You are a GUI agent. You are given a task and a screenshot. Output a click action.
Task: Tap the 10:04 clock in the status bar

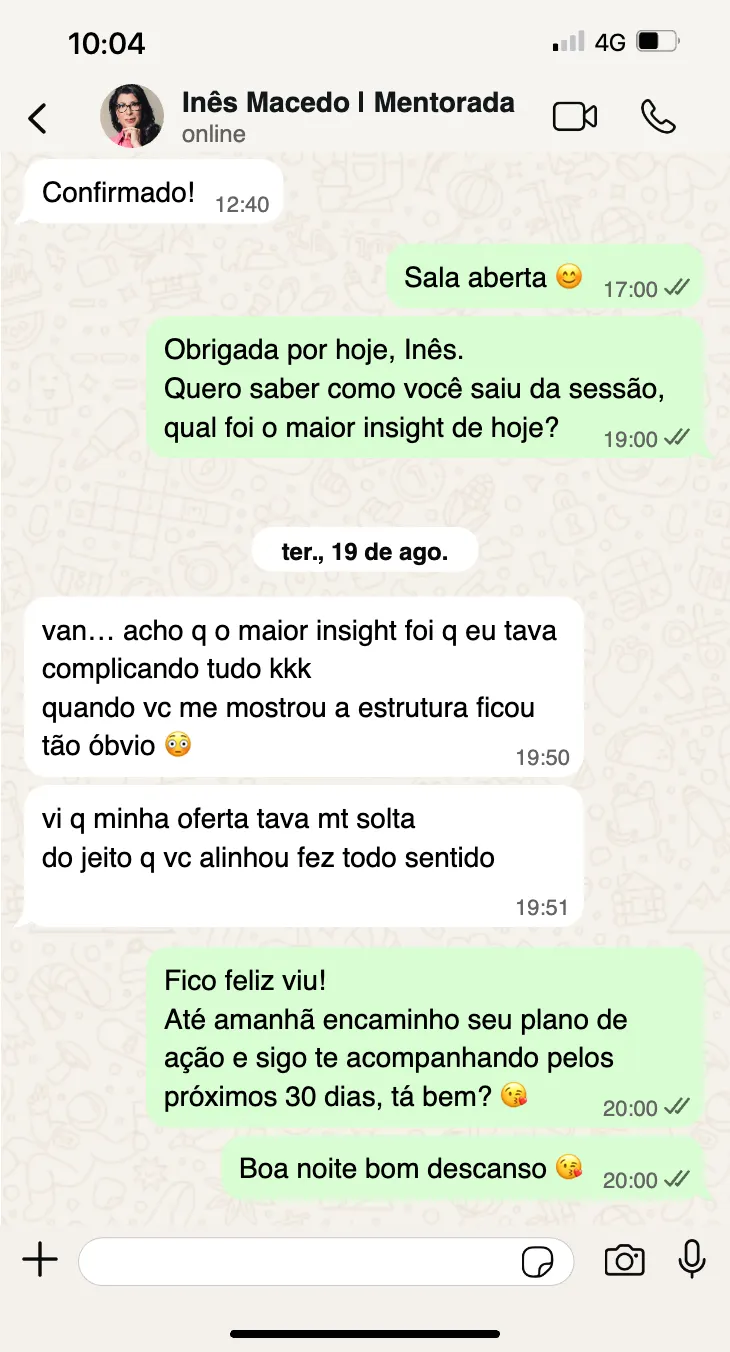point(105,42)
